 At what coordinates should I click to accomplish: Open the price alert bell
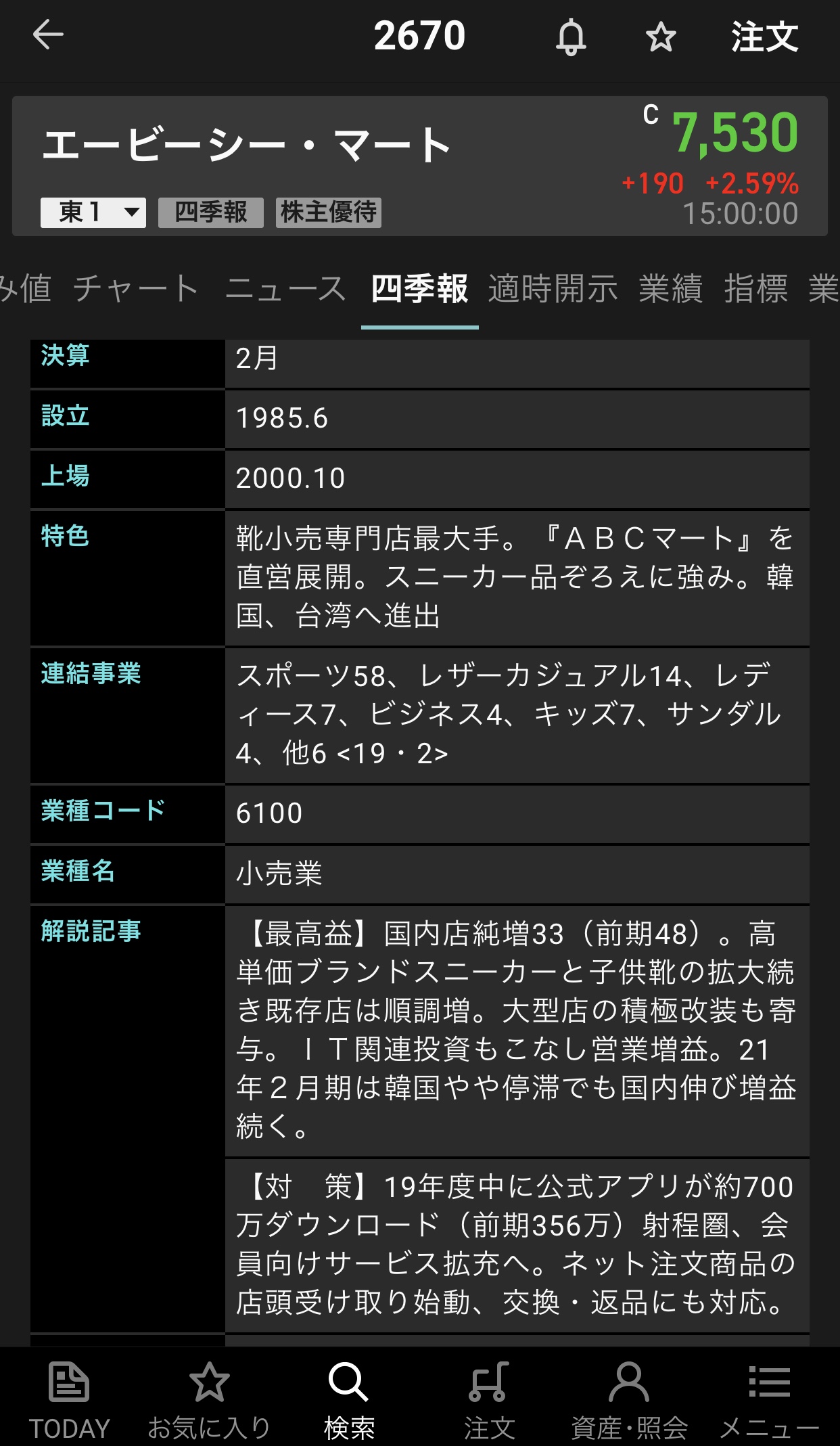pyautogui.click(x=571, y=37)
